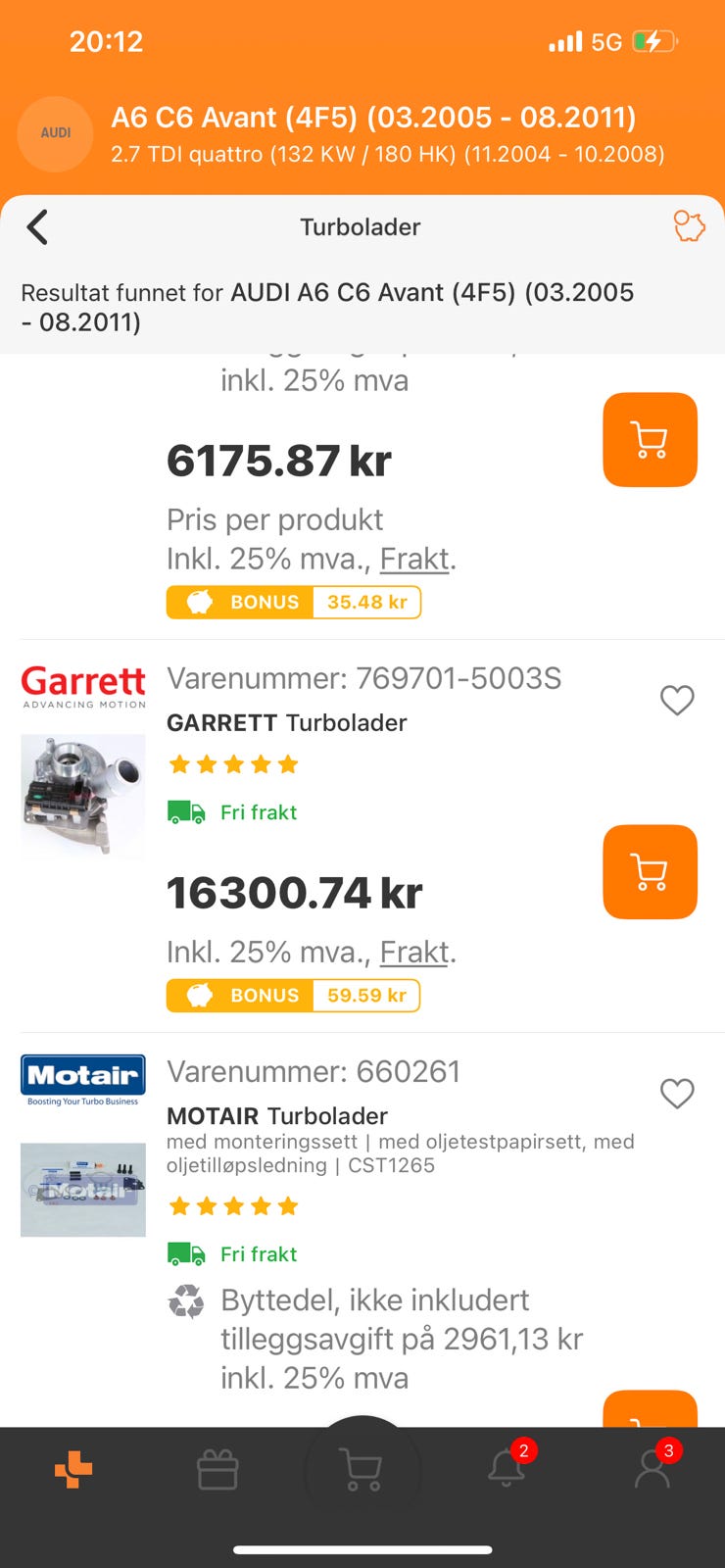Viewport: 725px width, 1568px height.
Task: Open the shopping cart tab
Action: click(x=362, y=1470)
